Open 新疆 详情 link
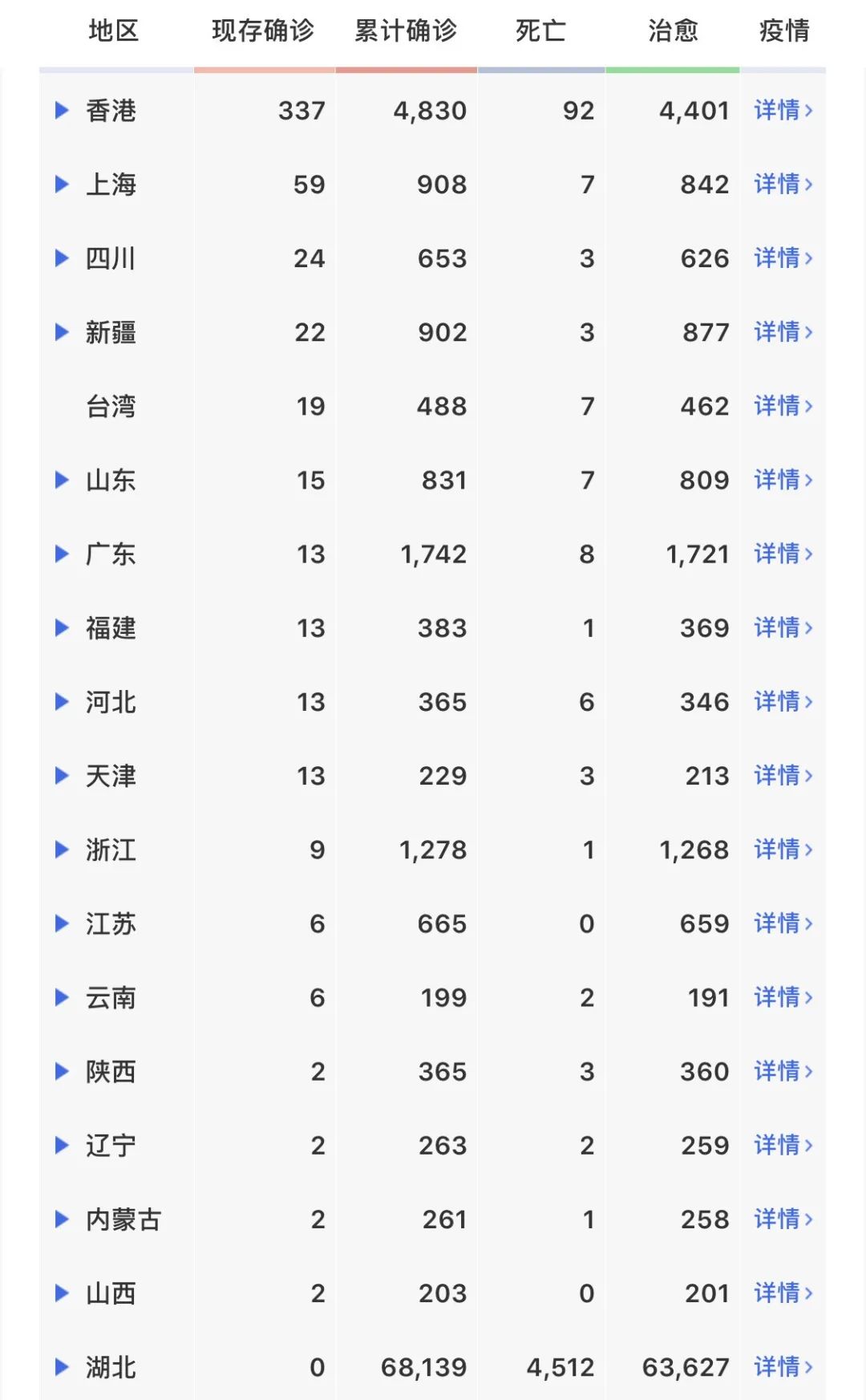The height and width of the screenshot is (1400, 866). point(783,332)
